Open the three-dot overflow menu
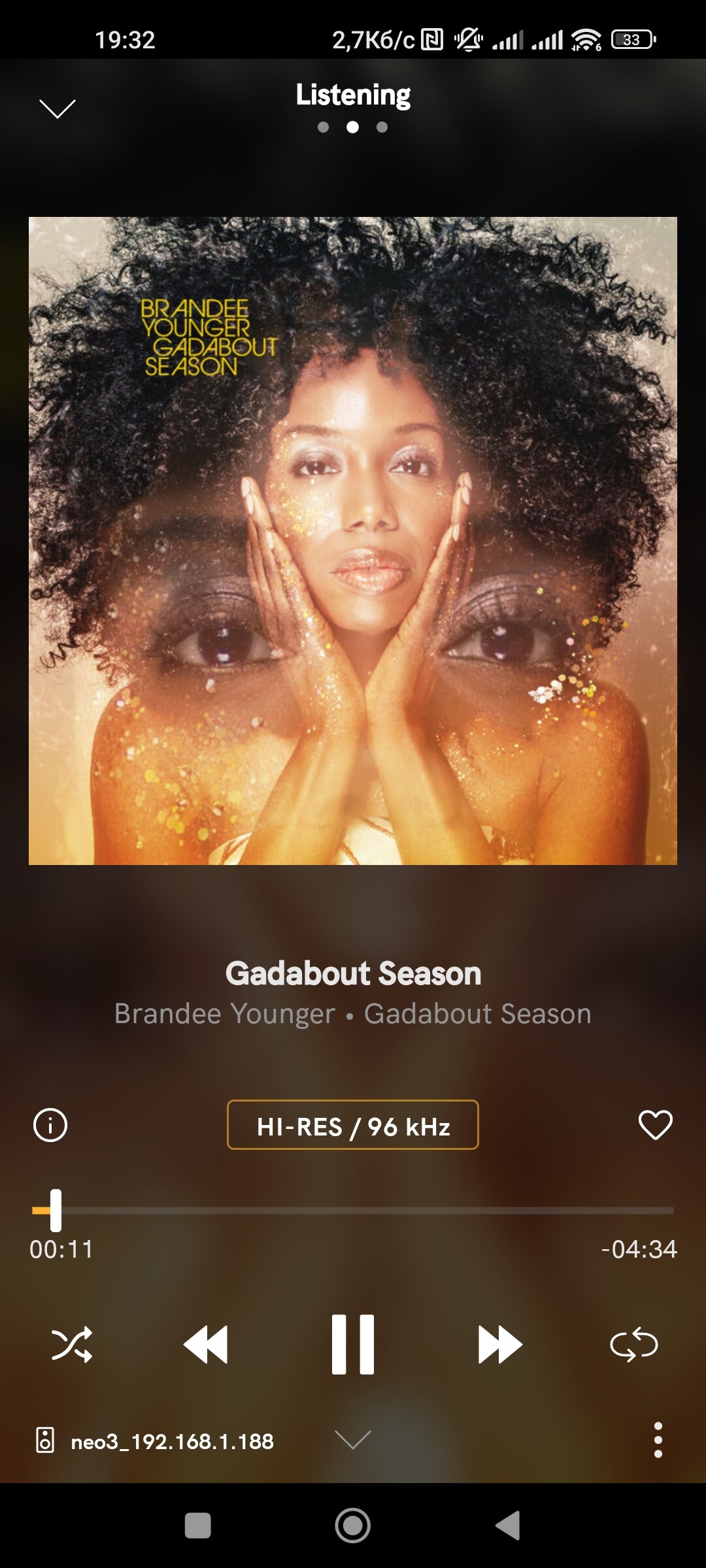706x1568 pixels. [658, 1440]
